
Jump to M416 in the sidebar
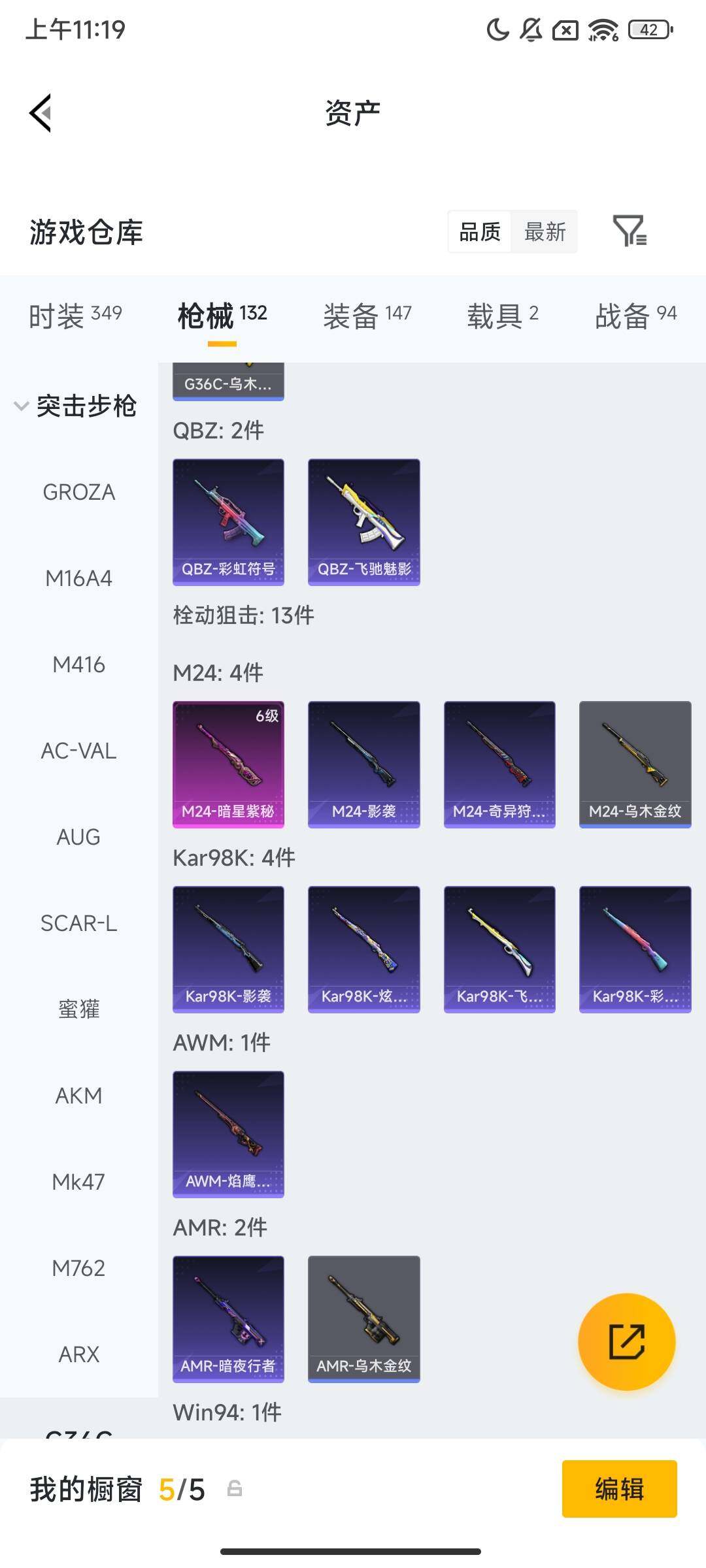[79, 664]
